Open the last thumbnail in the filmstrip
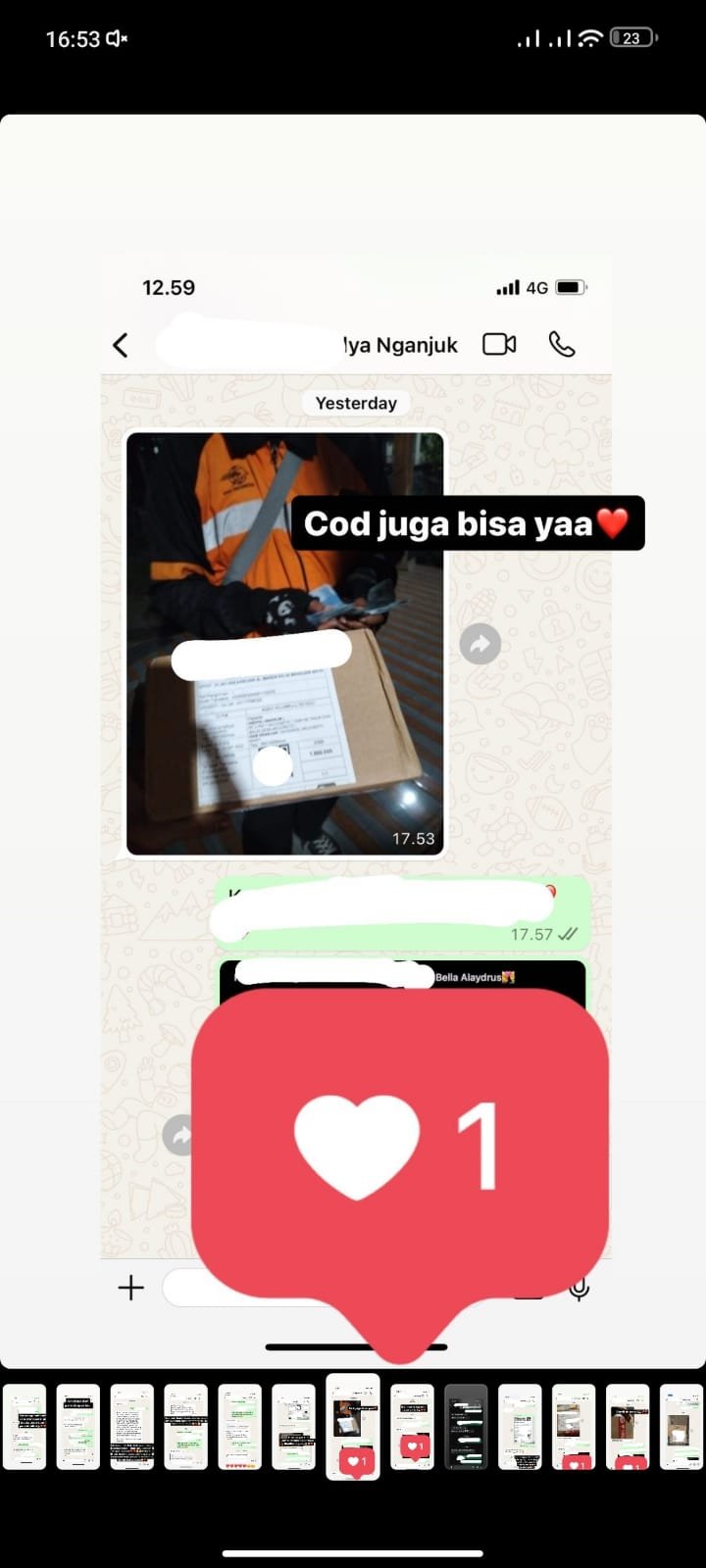This screenshot has width=706, height=1568. [x=682, y=1427]
